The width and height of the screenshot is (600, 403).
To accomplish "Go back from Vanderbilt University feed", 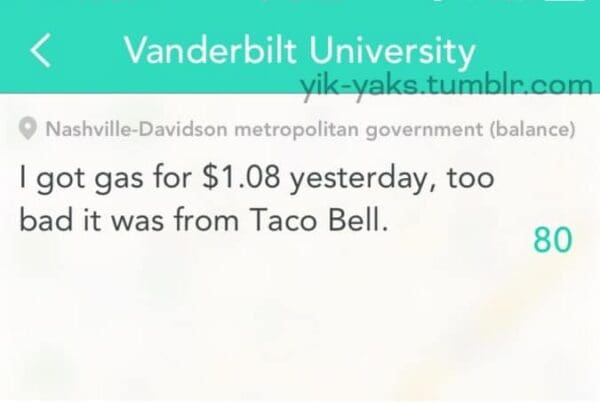I will 39,53.
